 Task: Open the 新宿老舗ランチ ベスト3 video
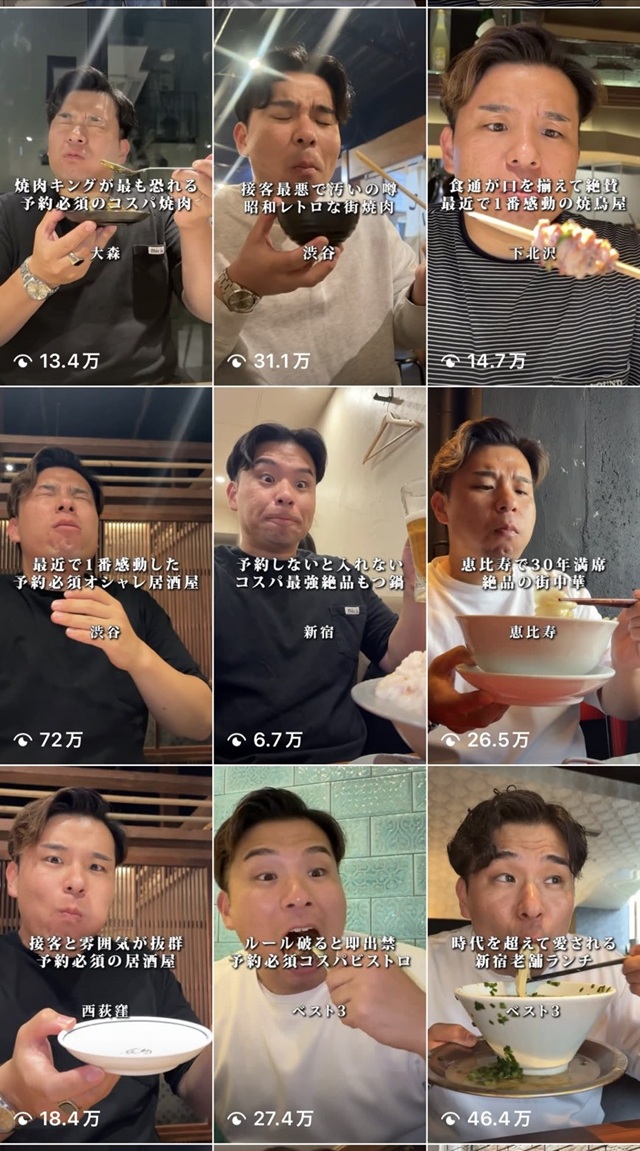click(533, 955)
